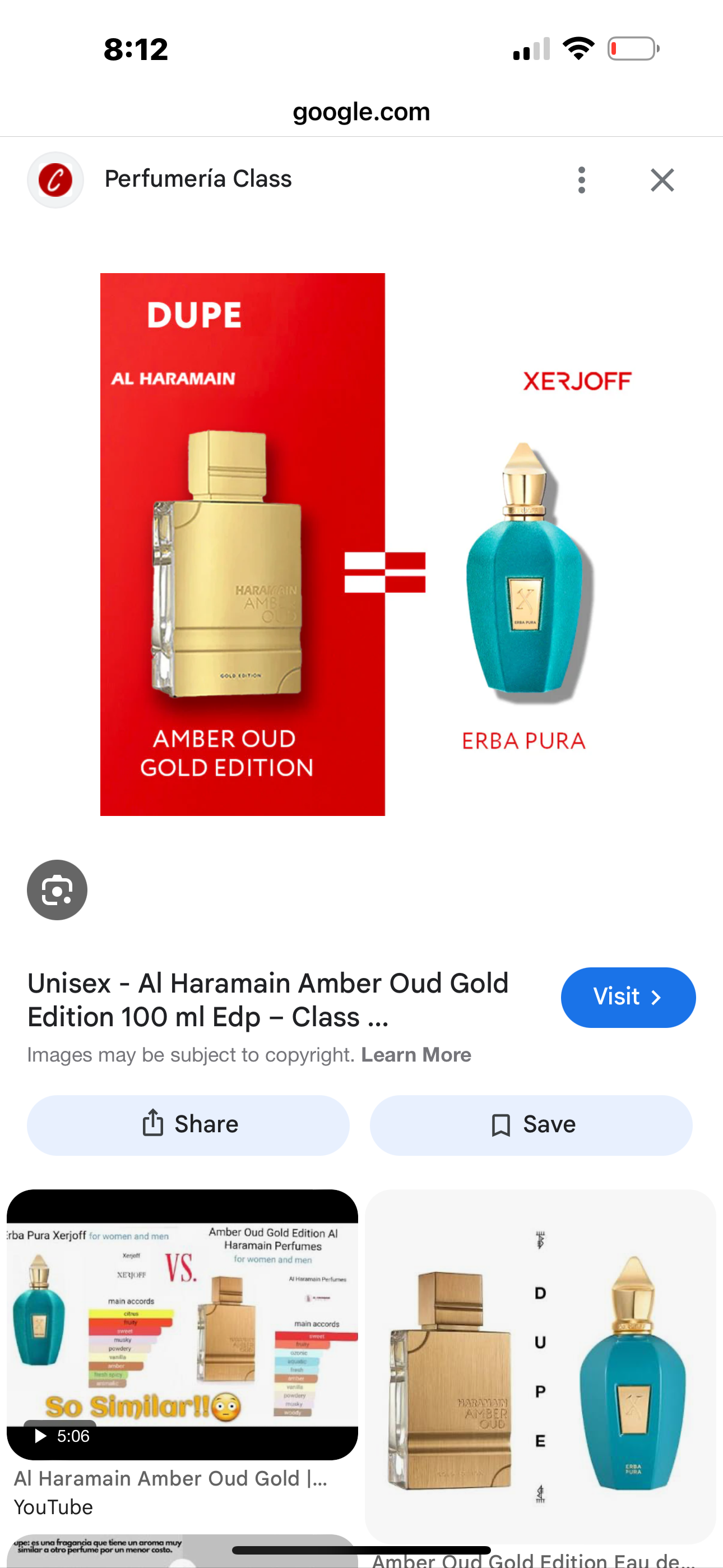
Task: Search the image with Google Lens
Action: 57,890
